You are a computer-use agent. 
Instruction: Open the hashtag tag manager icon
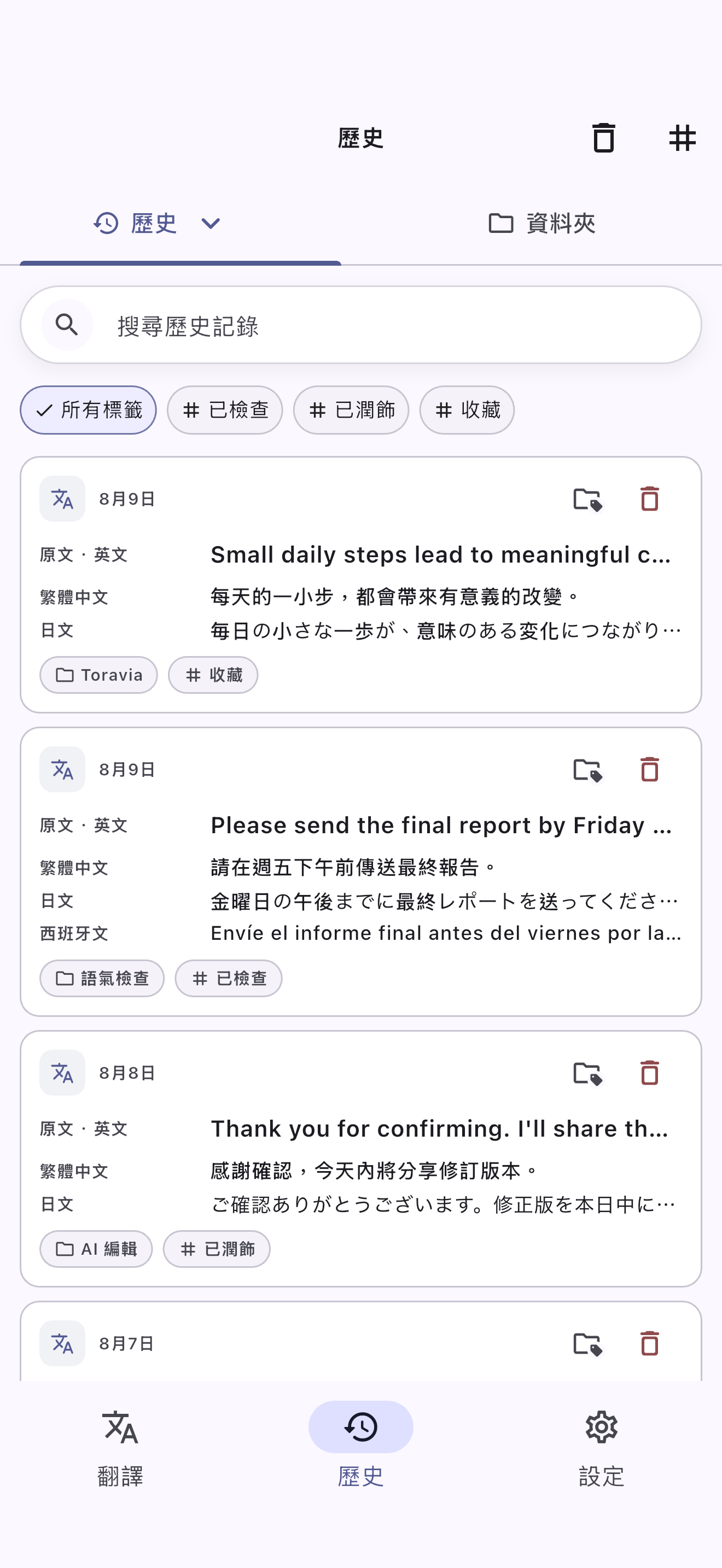682,138
